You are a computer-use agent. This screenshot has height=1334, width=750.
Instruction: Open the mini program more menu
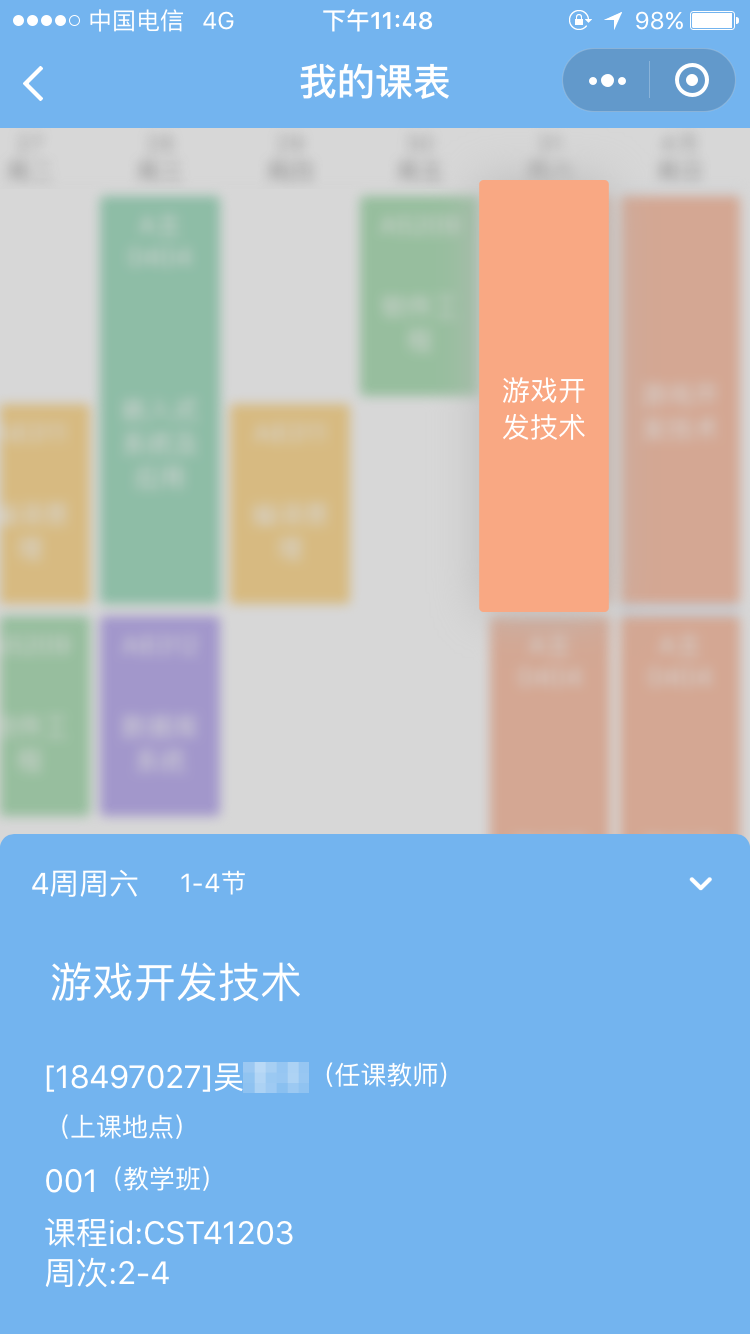[607, 81]
